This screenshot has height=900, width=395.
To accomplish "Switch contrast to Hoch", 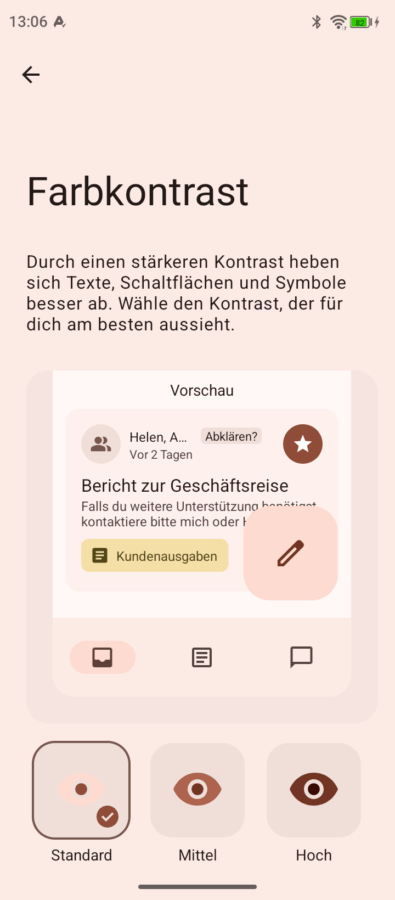I will [x=313, y=790].
